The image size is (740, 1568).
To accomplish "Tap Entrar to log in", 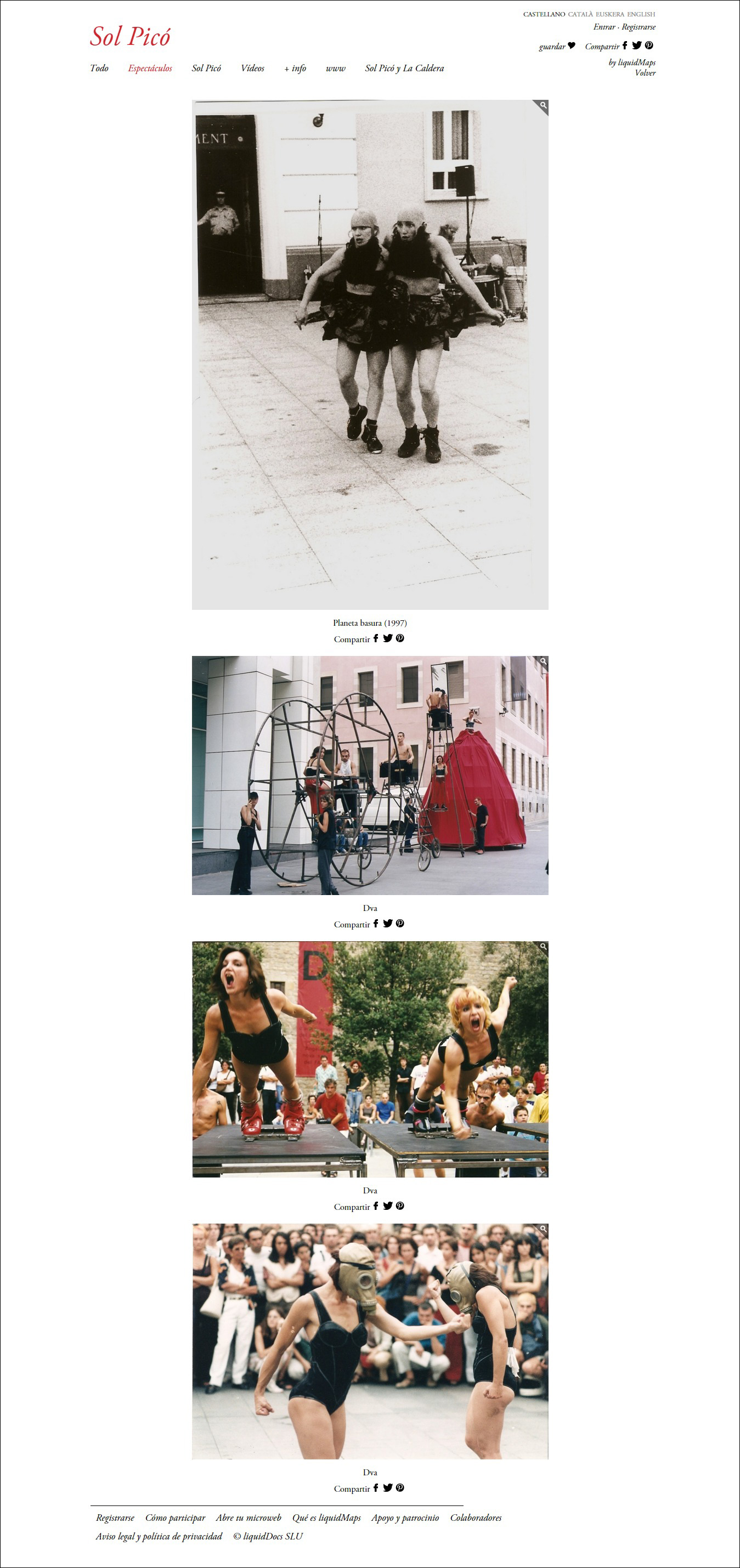I will (x=604, y=27).
